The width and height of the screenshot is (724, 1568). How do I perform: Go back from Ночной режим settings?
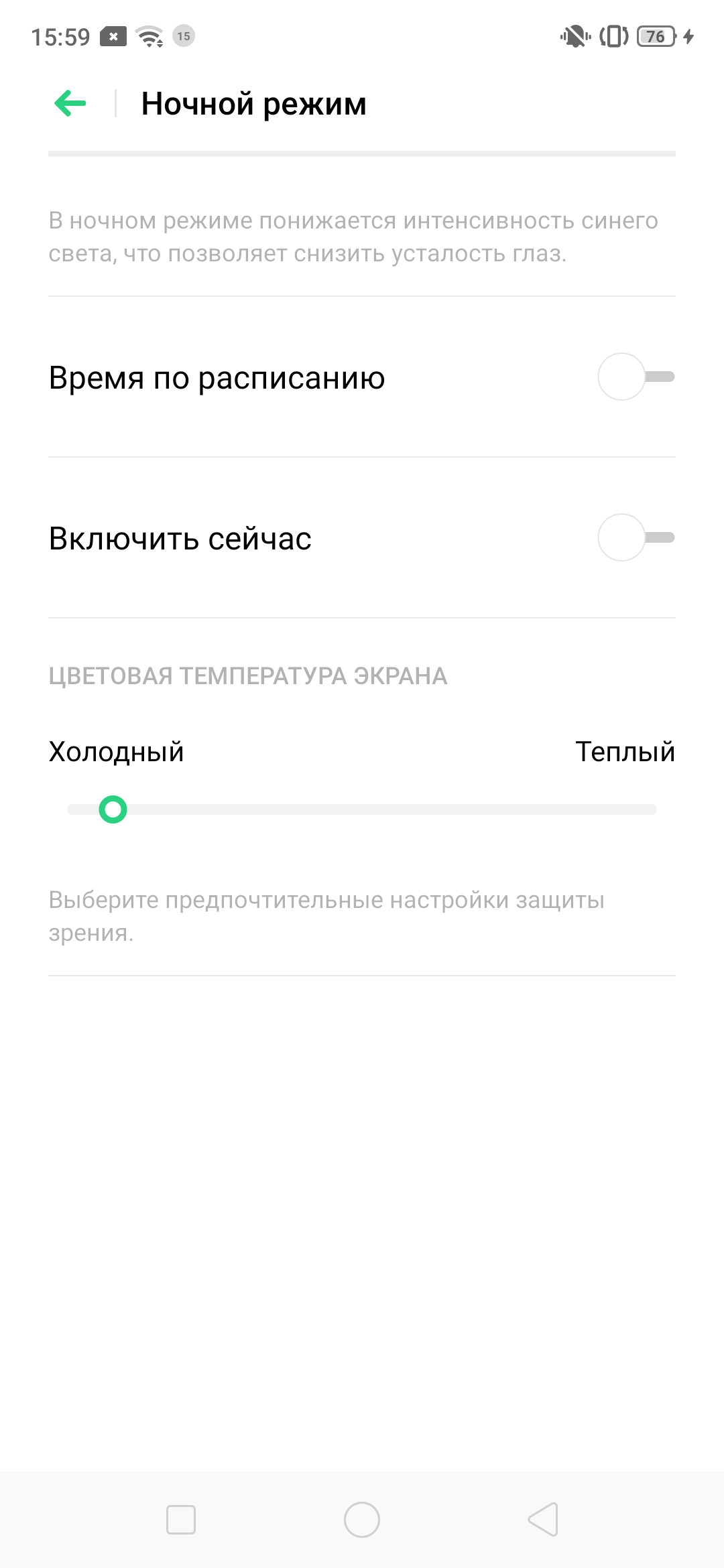tap(70, 104)
